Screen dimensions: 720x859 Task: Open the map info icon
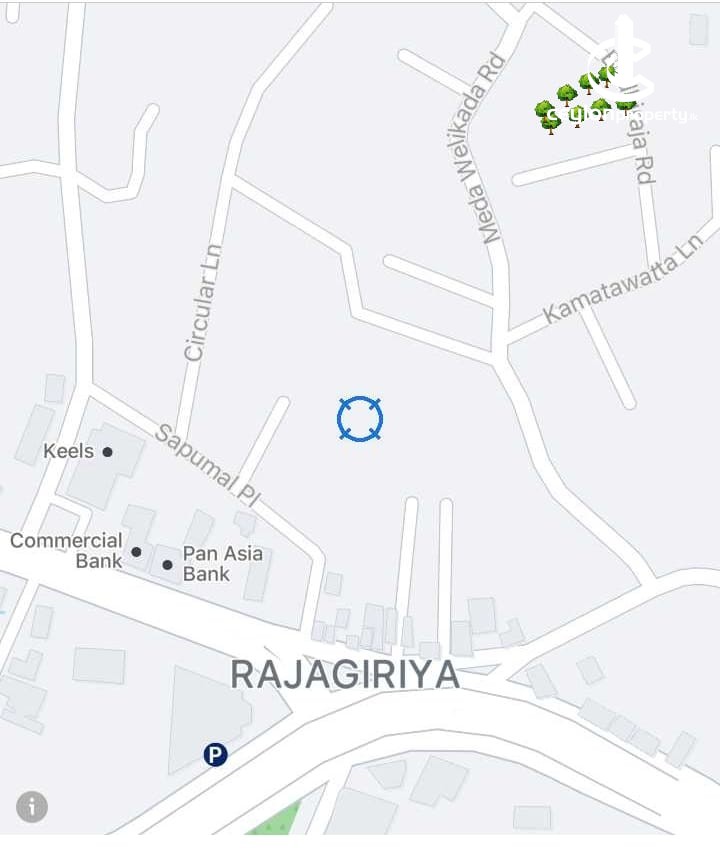32,806
